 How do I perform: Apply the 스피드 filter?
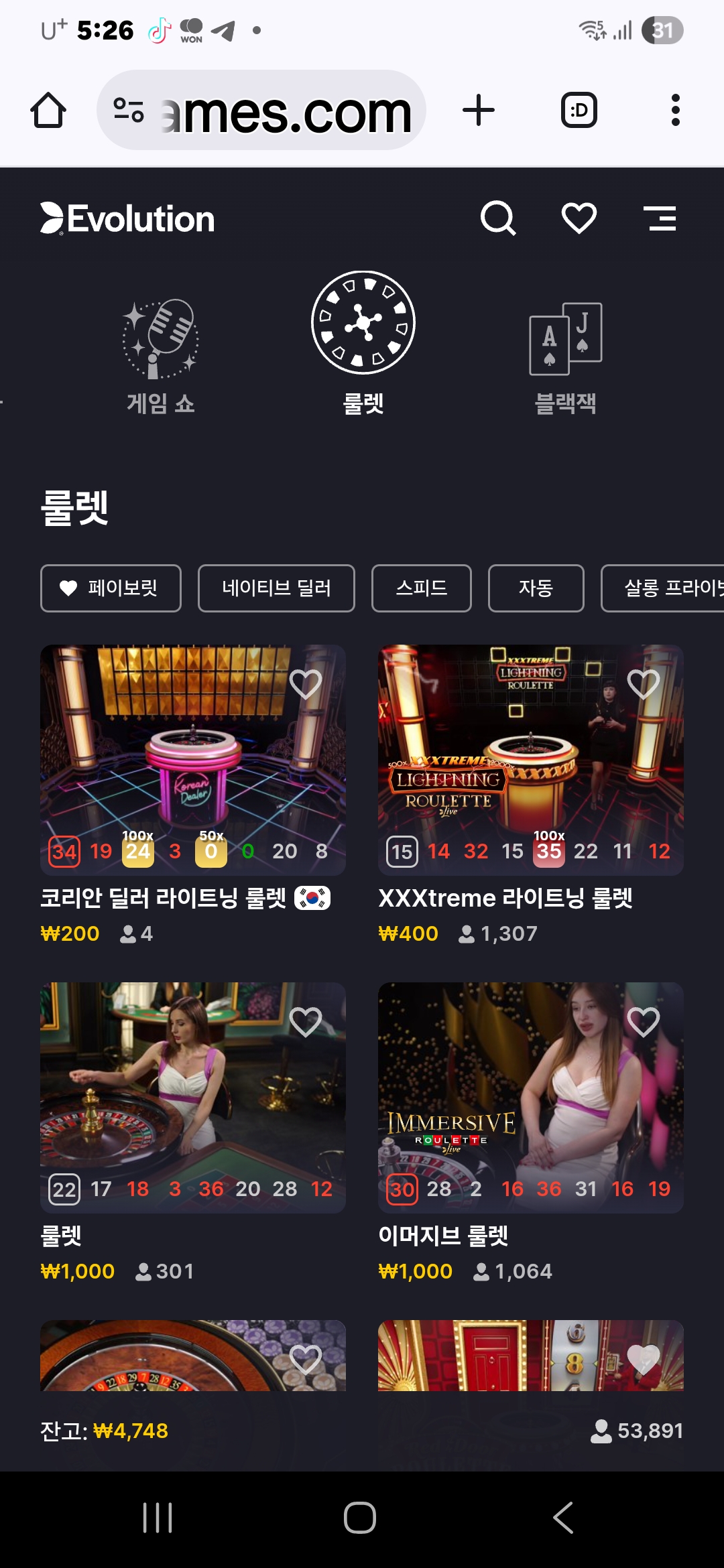422,588
